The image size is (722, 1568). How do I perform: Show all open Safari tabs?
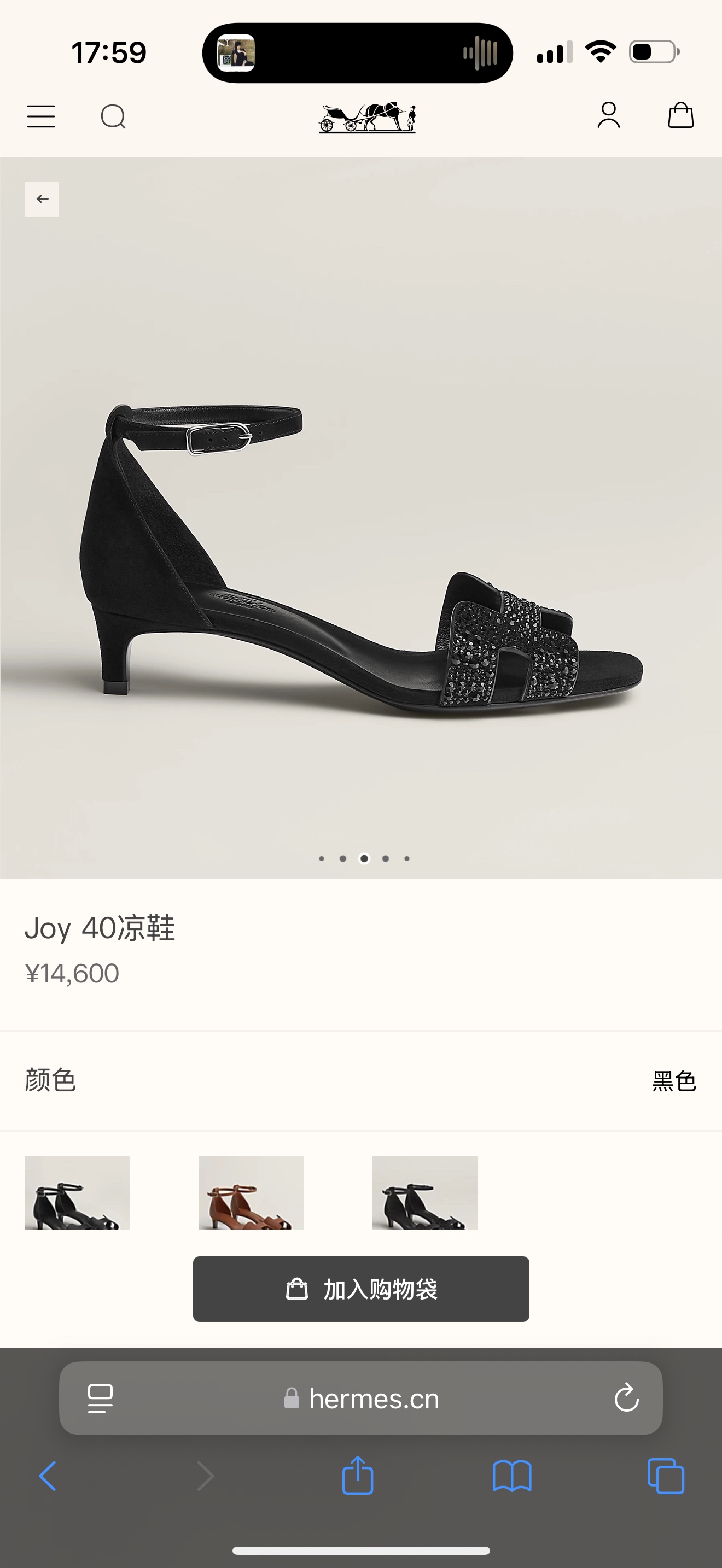665,1476
